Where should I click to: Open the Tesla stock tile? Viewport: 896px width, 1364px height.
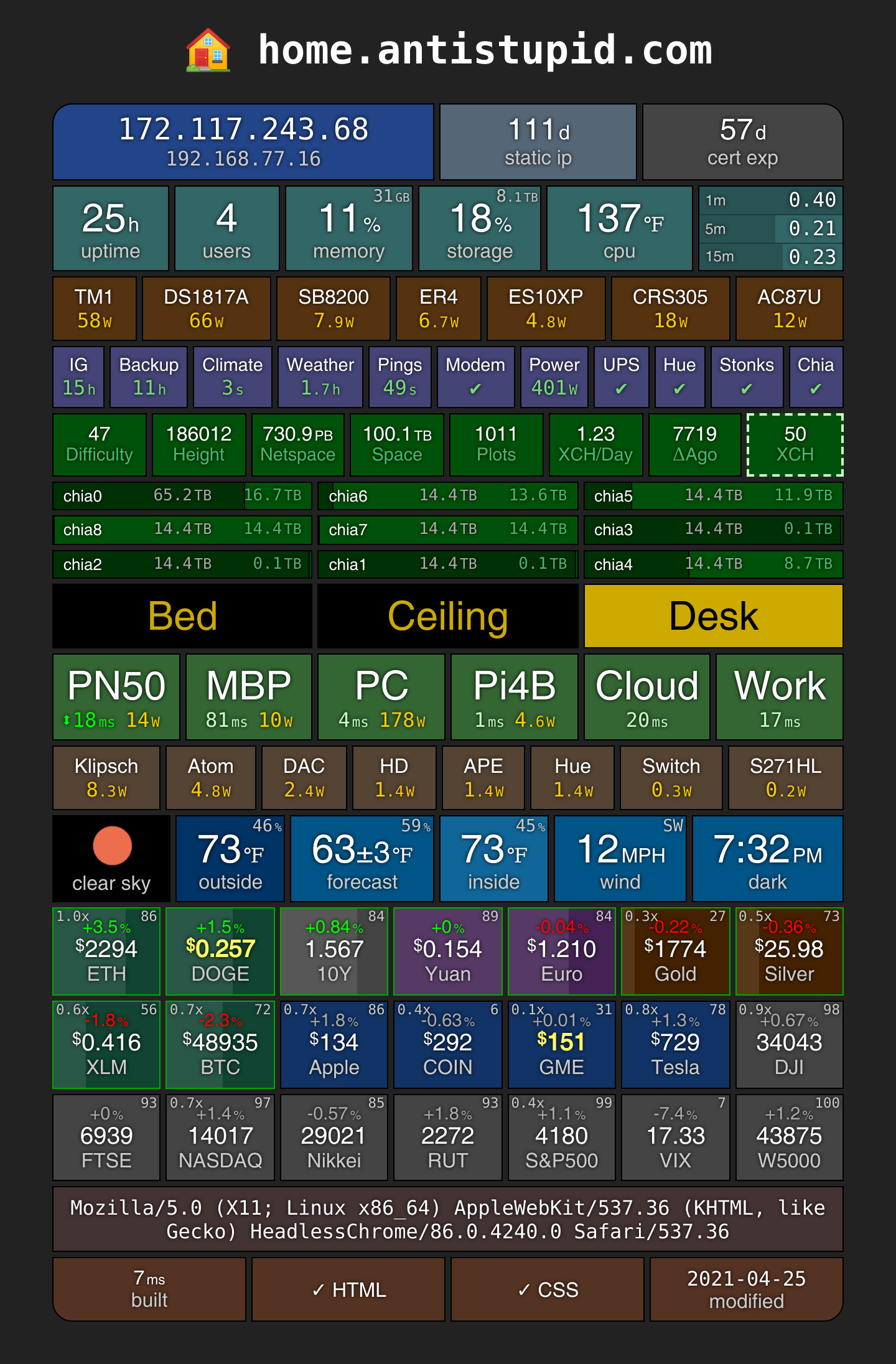(x=676, y=1045)
